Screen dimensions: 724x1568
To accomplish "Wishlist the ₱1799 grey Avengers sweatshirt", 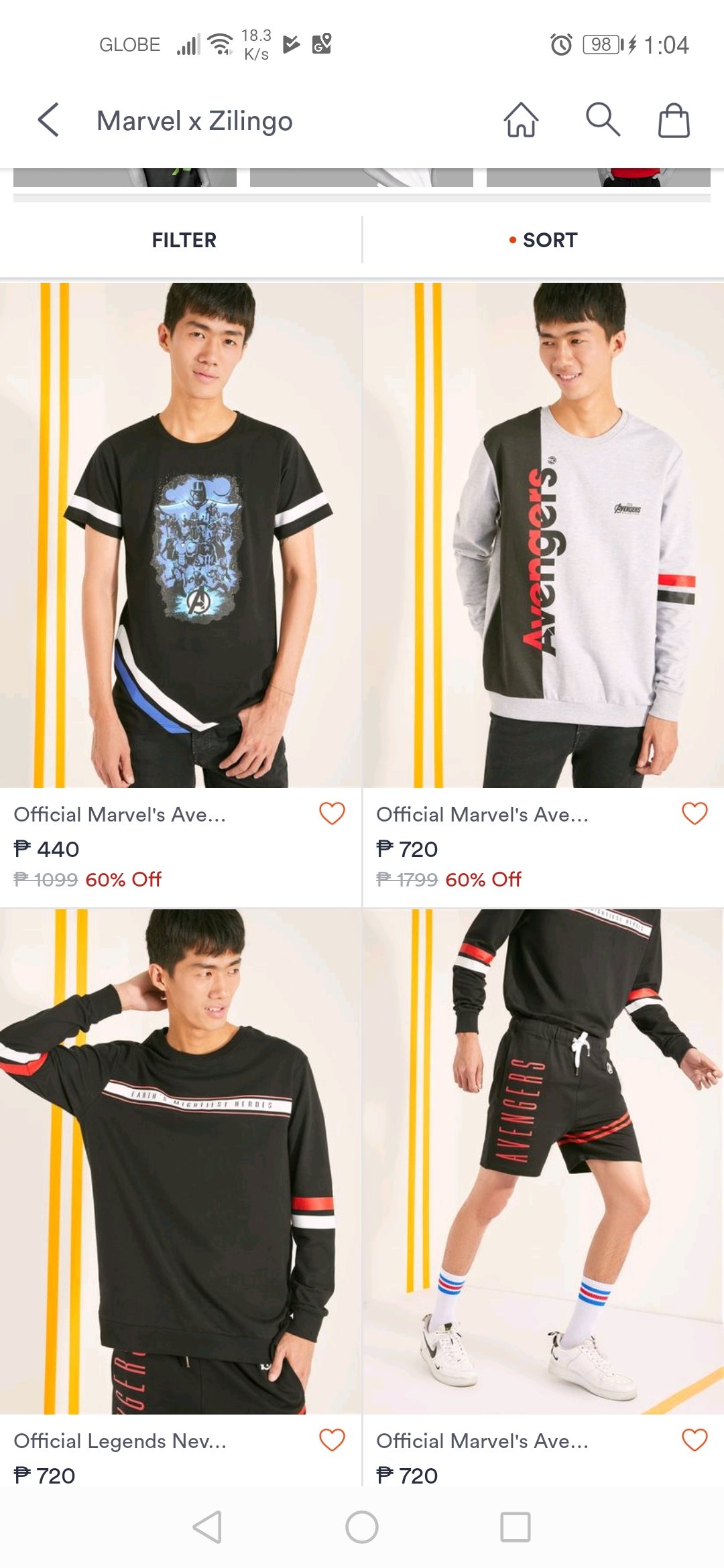I will (x=695, y=813).
